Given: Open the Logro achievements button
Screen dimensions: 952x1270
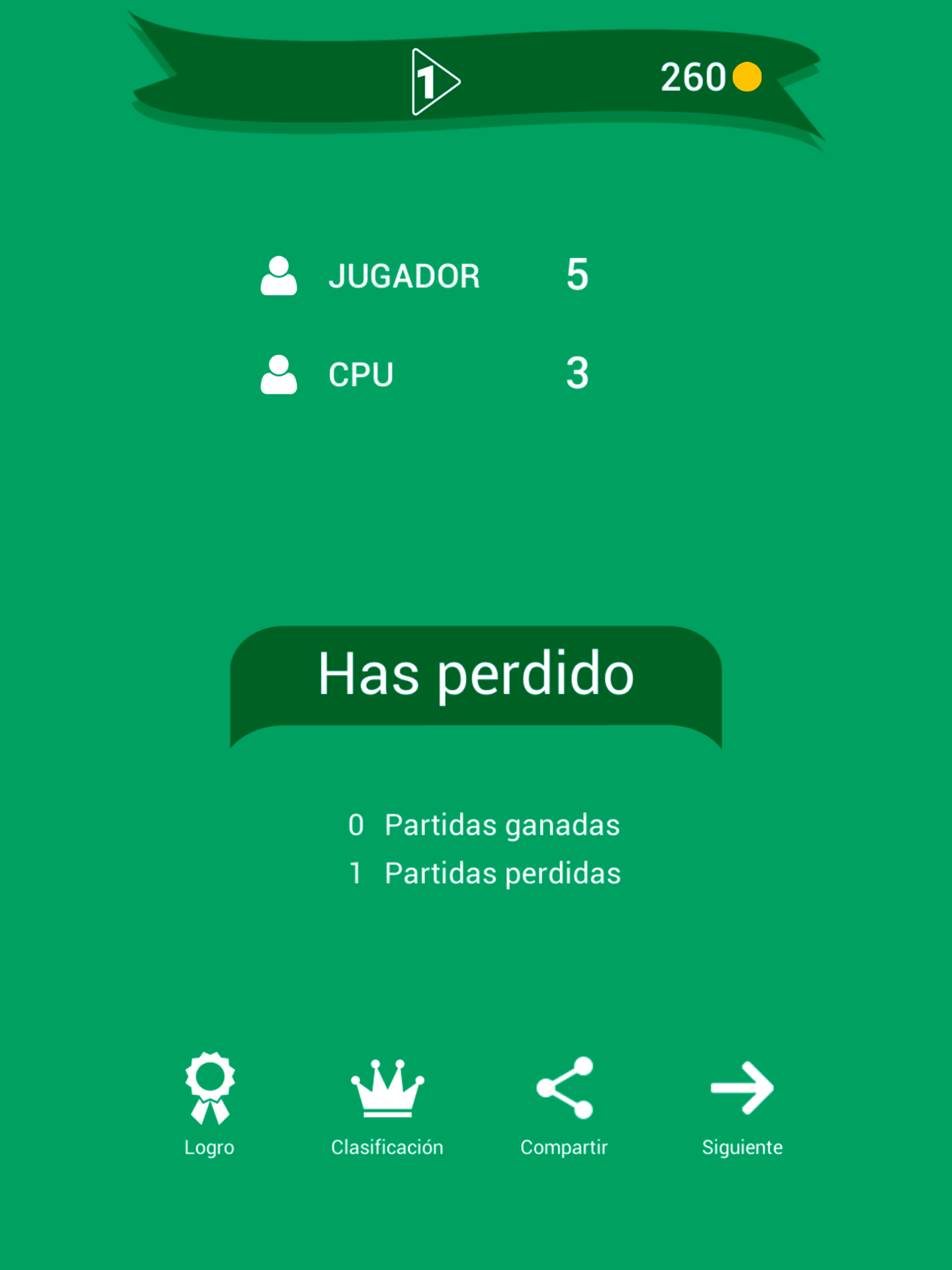Looking at the screenshot, I should click(x=210, y=1102).
